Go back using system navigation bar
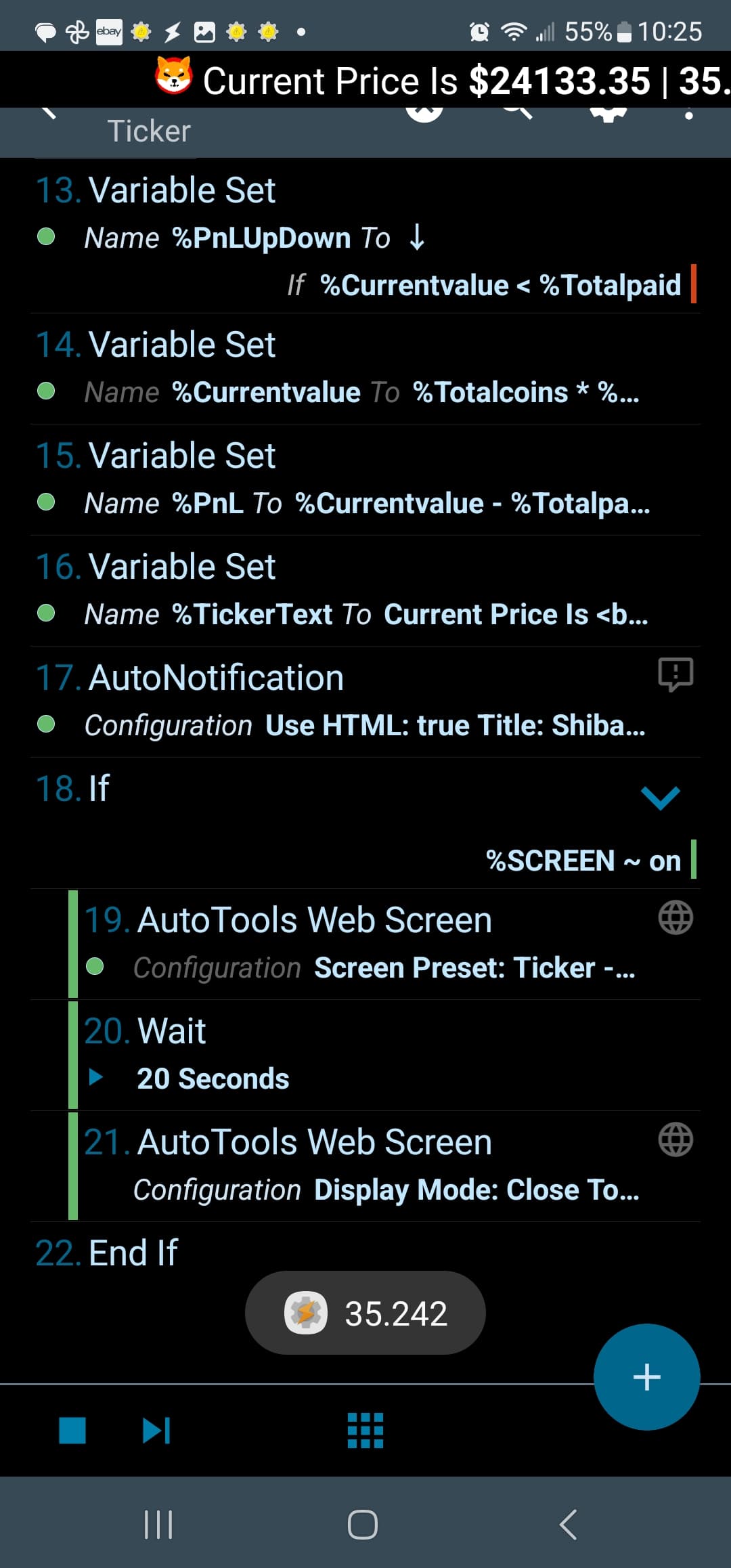This screenshot has width=731, height=1568. [569, 1525]
